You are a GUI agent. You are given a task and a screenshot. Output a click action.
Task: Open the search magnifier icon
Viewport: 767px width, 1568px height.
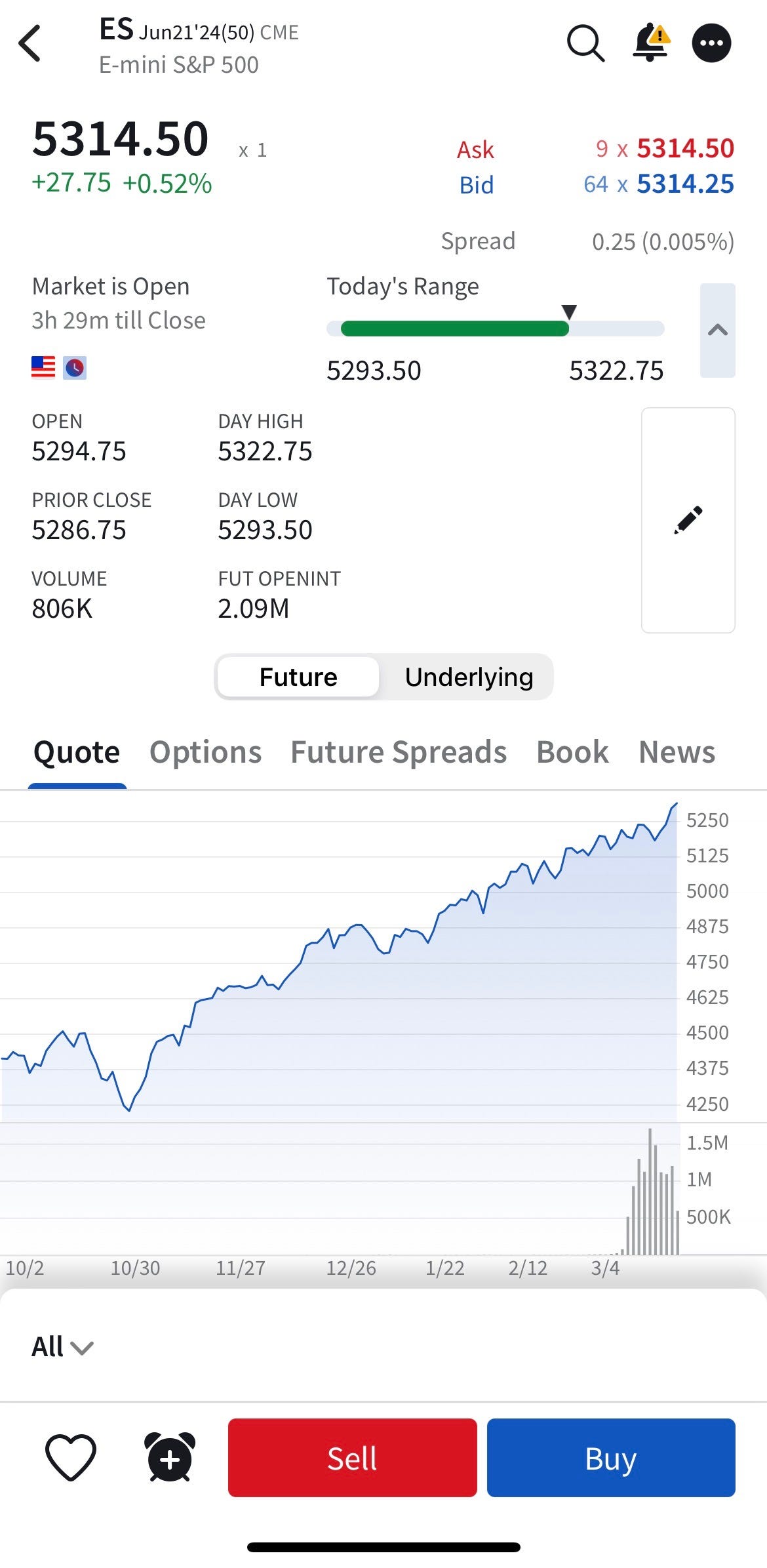click(x=585, y=43)
